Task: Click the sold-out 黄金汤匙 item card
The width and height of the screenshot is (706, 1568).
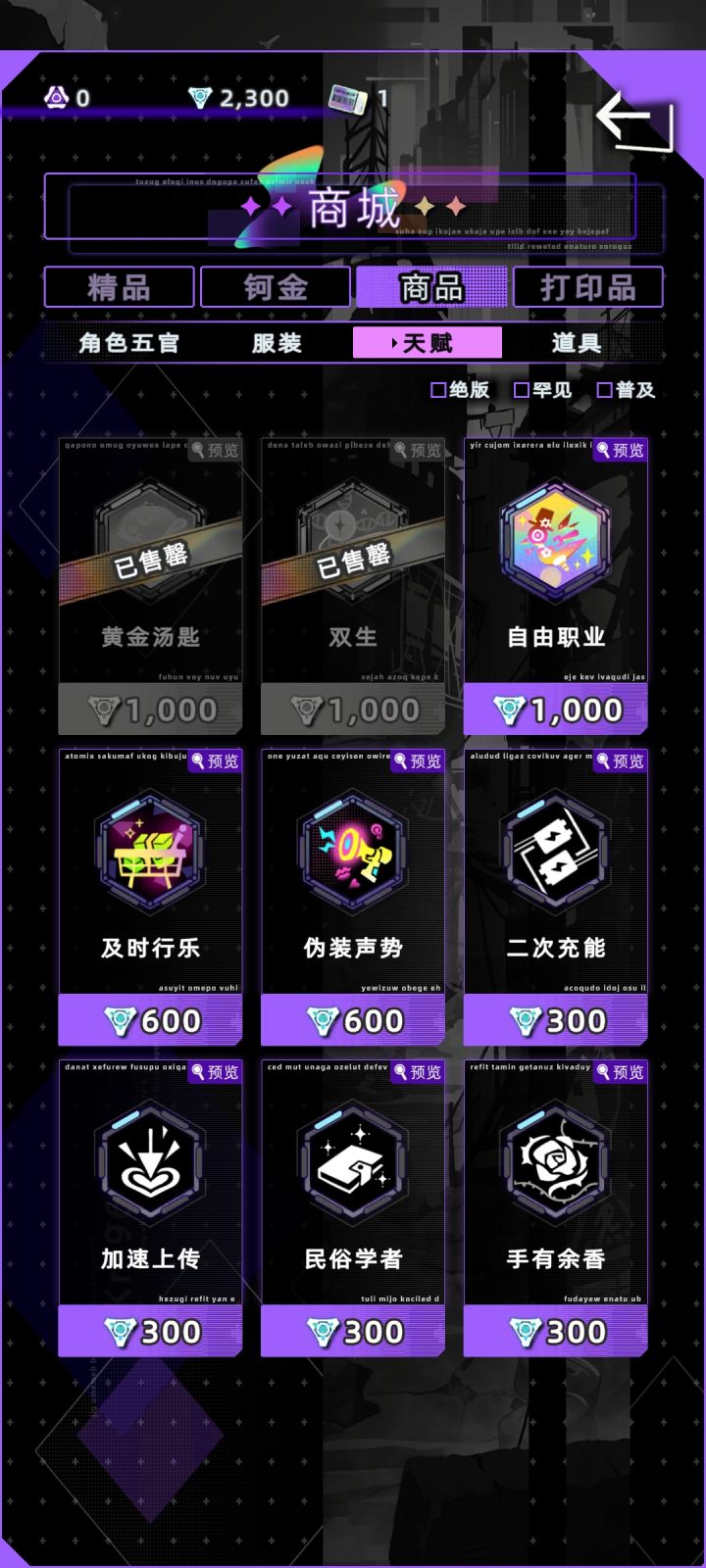Action: coord(149,578)
